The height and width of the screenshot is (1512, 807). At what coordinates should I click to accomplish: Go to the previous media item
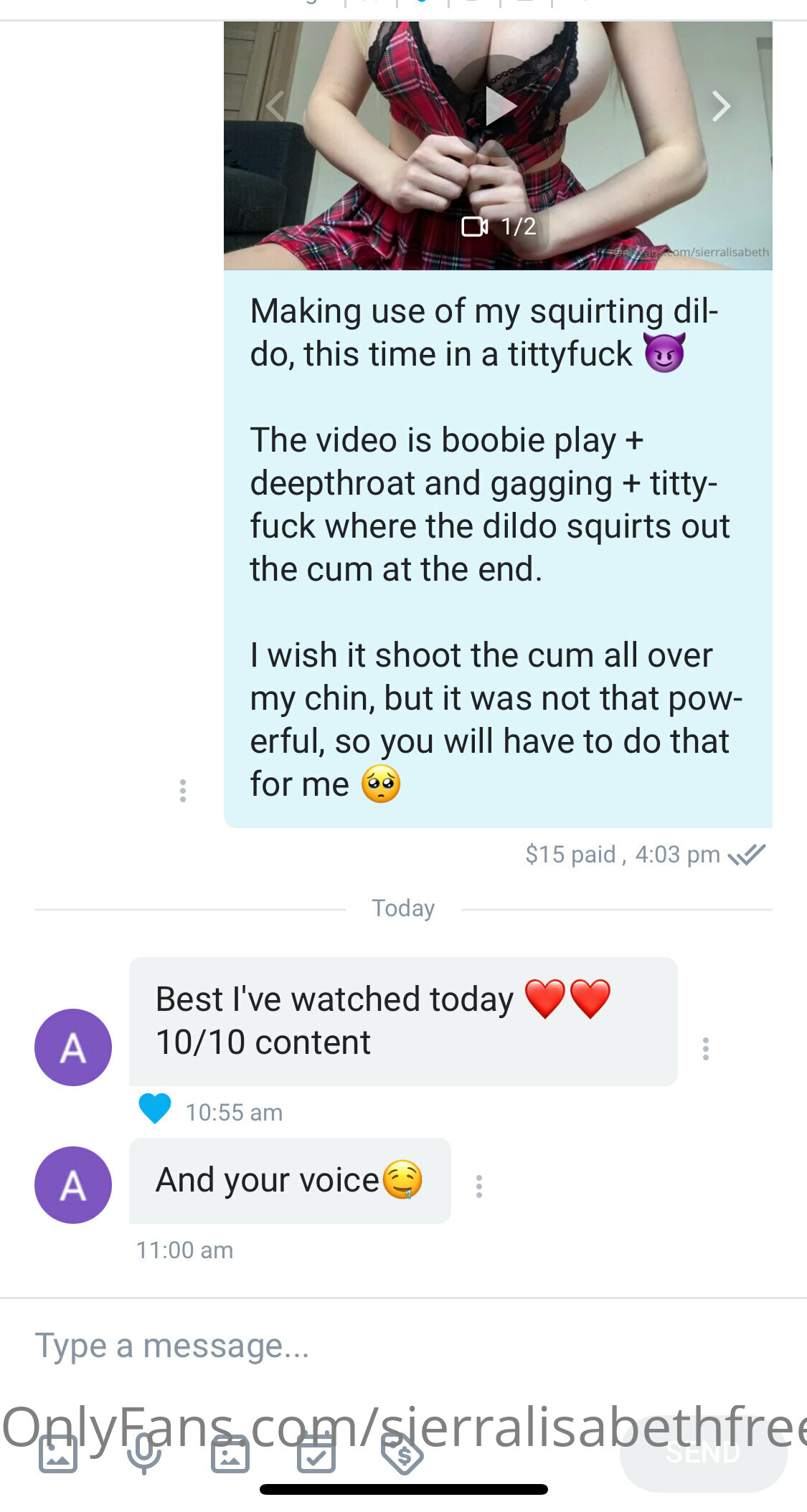click(x=275, y=106)
